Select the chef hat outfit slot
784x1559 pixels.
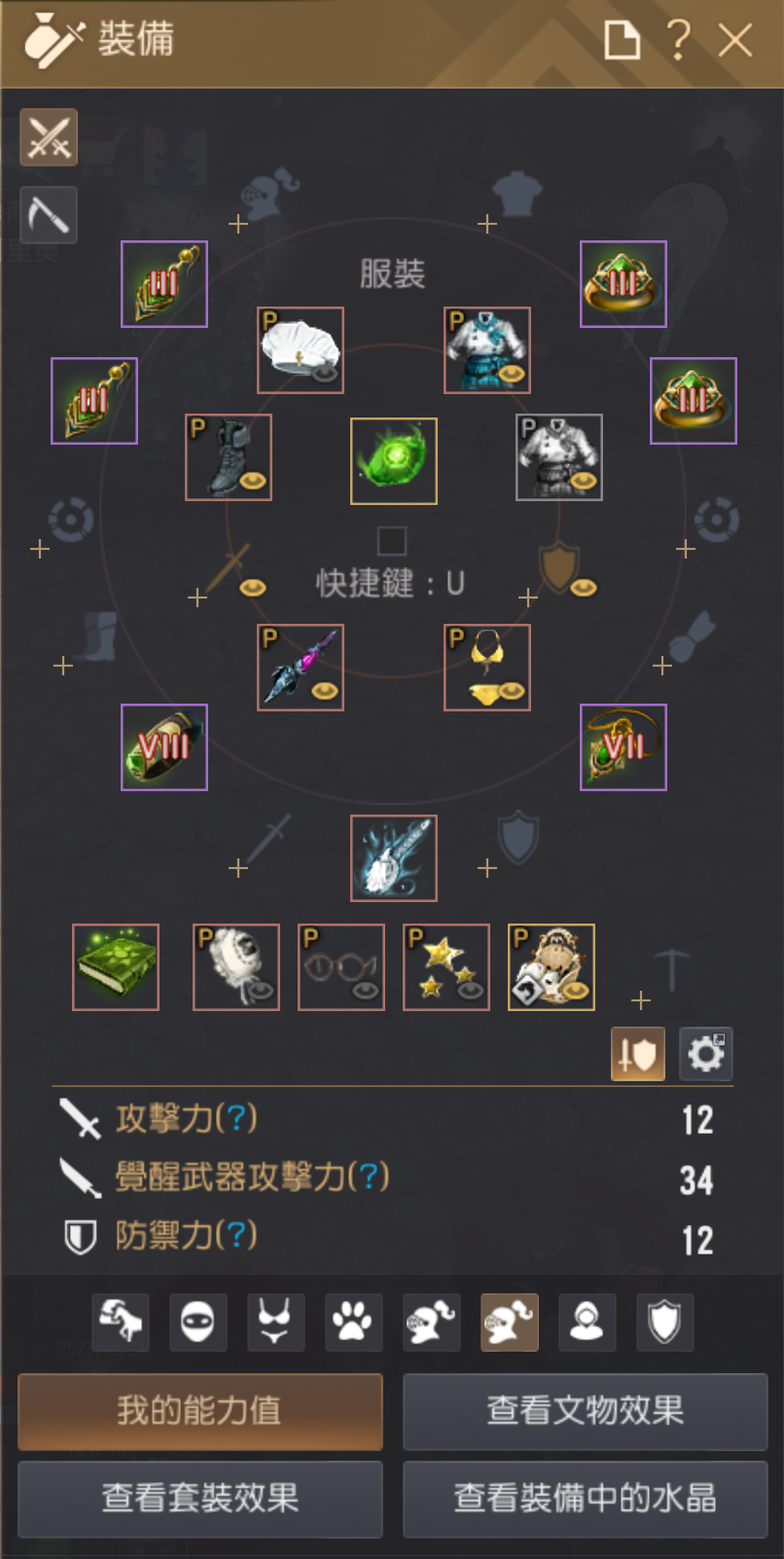(x=301, y=350)
